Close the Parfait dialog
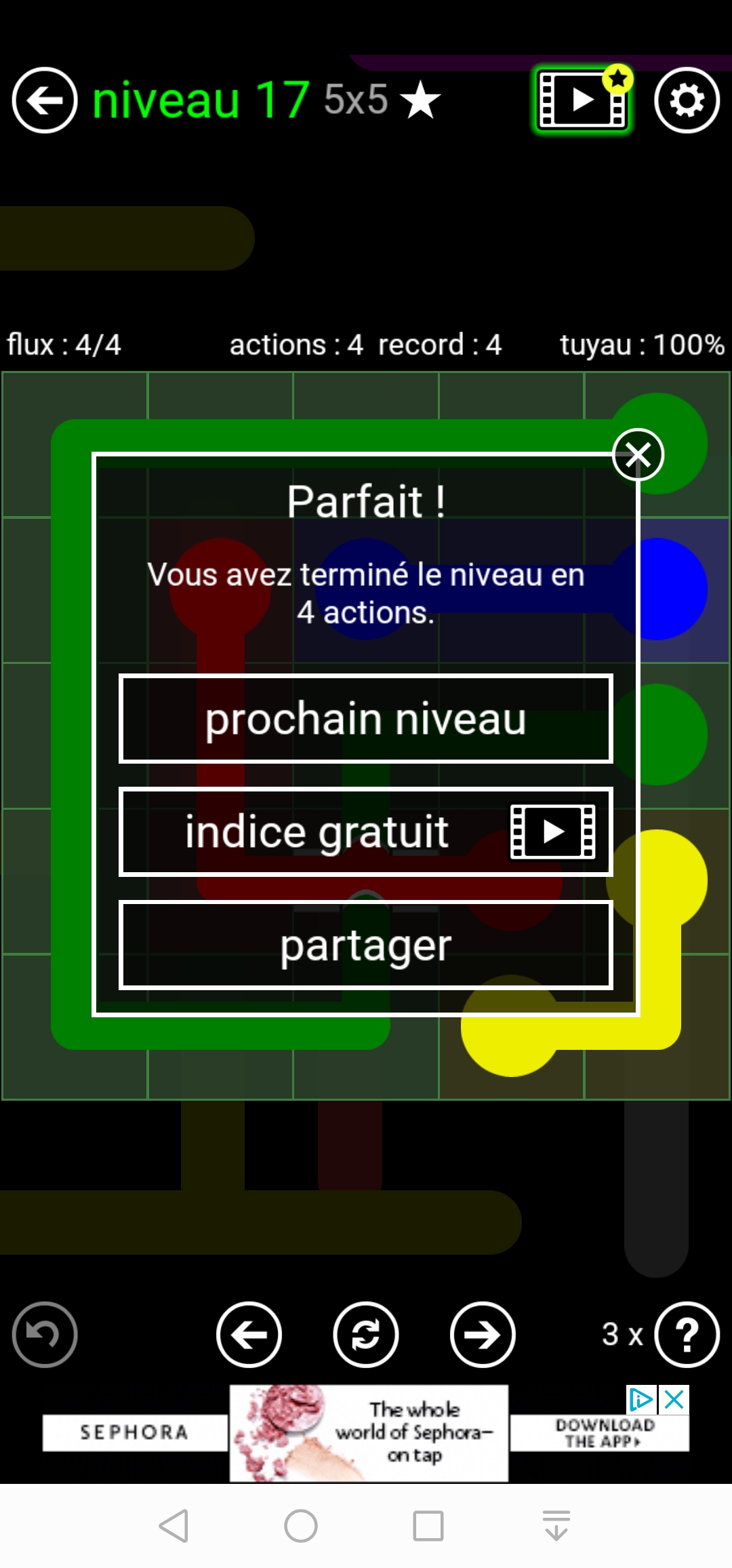 click(x=638, y=454)
